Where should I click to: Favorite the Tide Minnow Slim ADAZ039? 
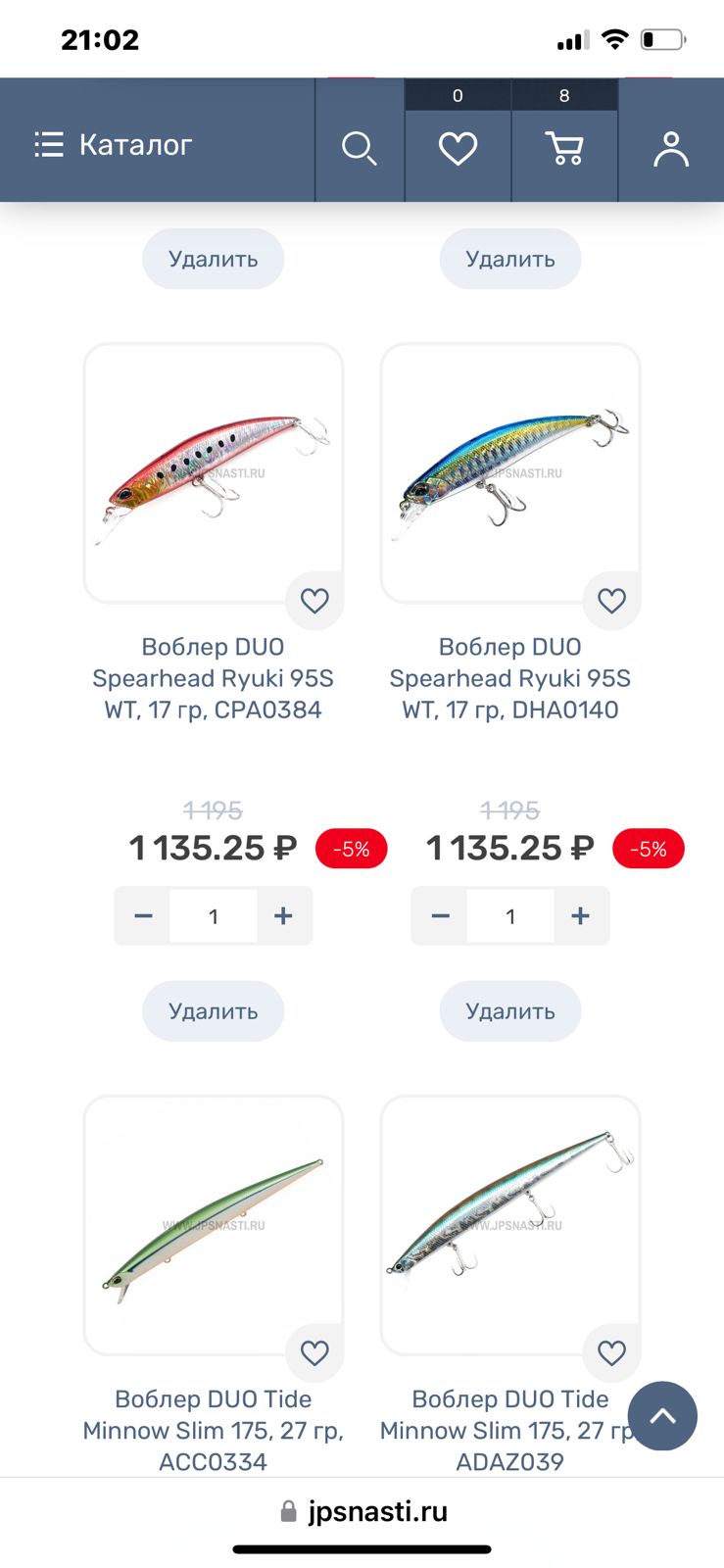(611, 1353)
